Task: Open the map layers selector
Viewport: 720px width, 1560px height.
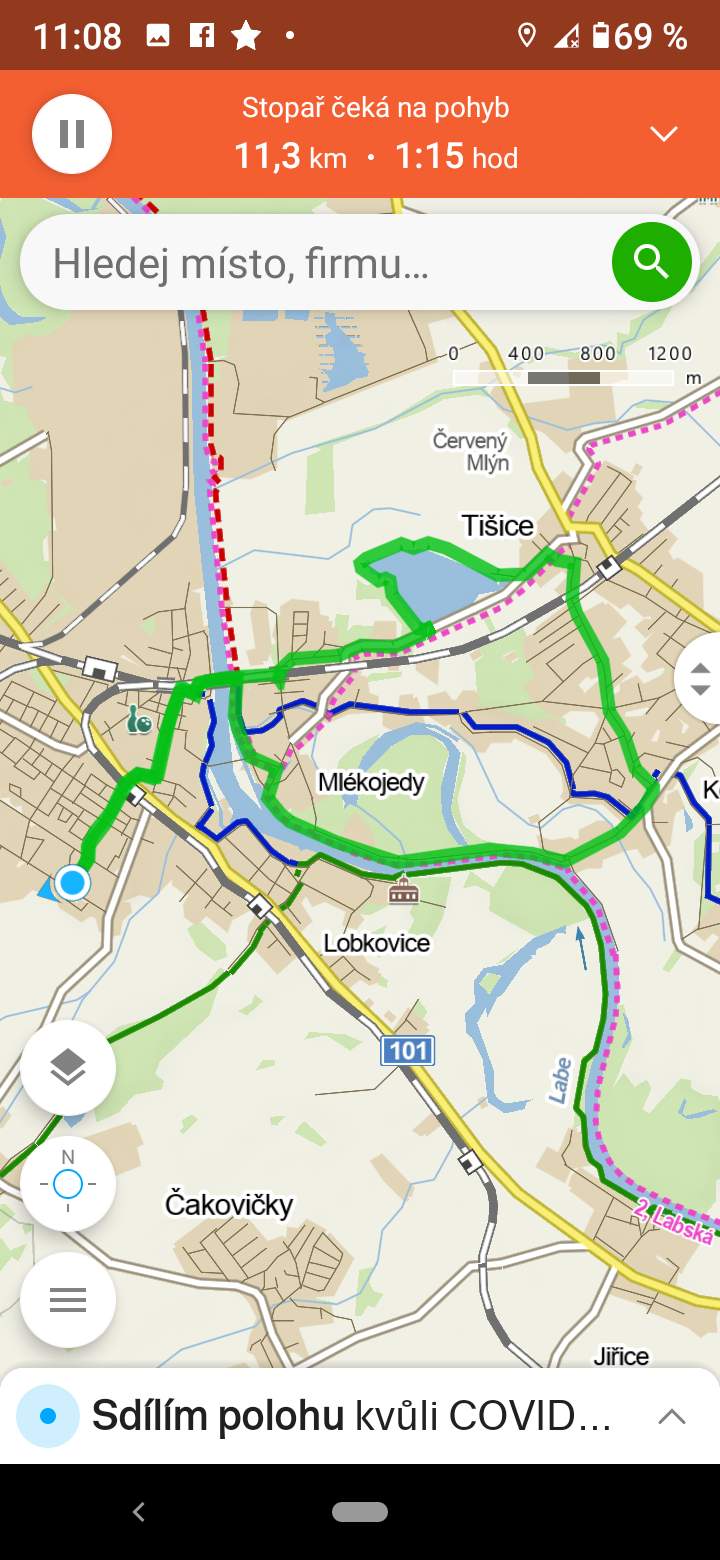Action: click(68, 1068)
